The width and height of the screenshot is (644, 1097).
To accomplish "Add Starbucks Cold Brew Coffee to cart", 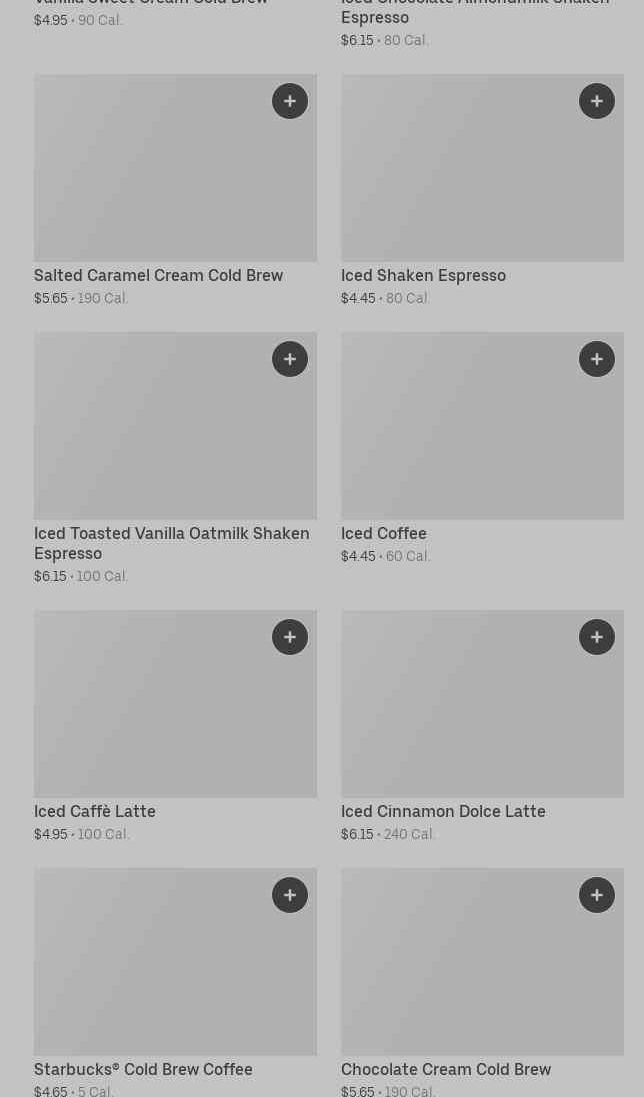I will 289,895.
